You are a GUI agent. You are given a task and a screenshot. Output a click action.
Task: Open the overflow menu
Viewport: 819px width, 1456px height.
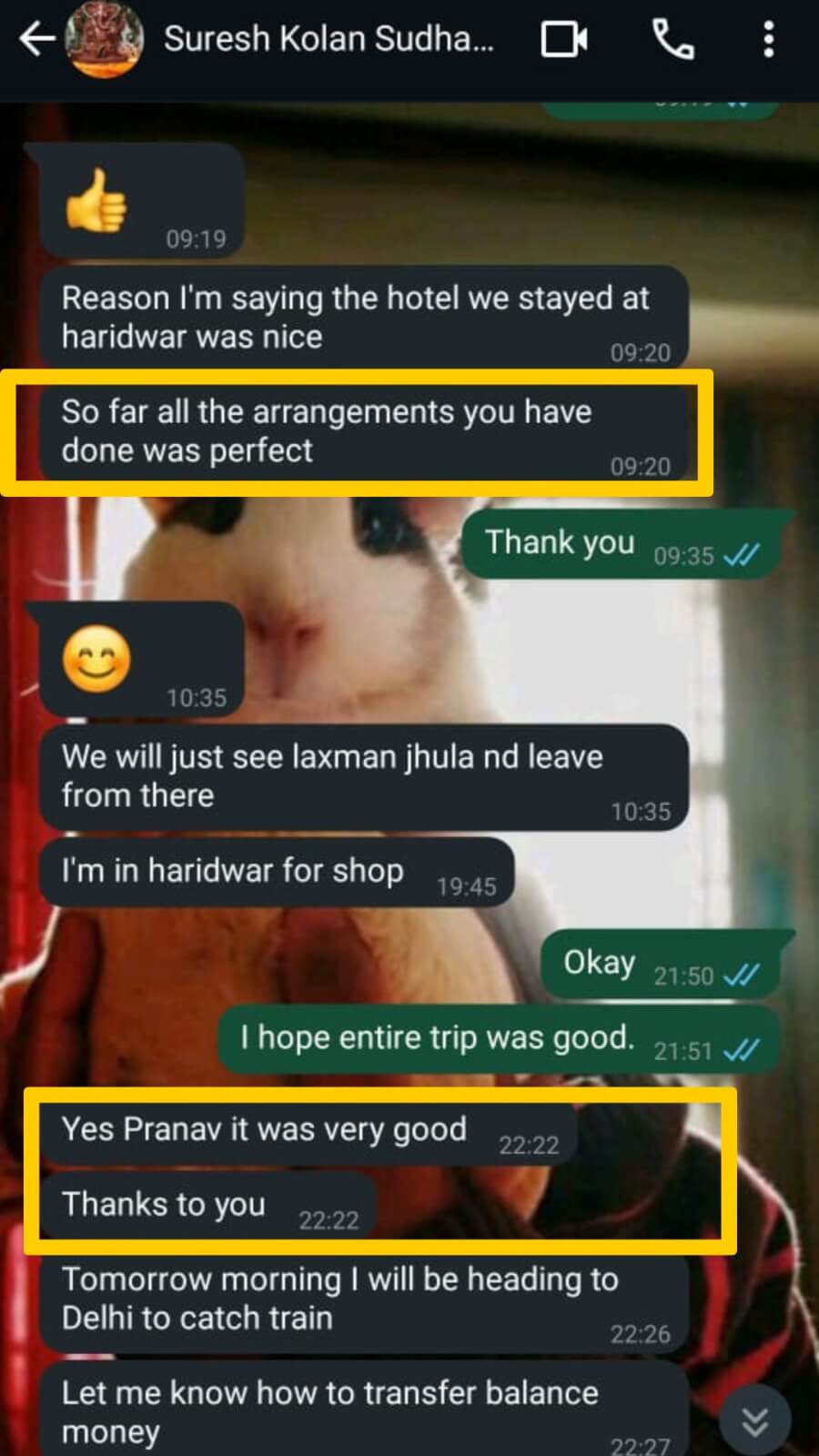point(769,39)
